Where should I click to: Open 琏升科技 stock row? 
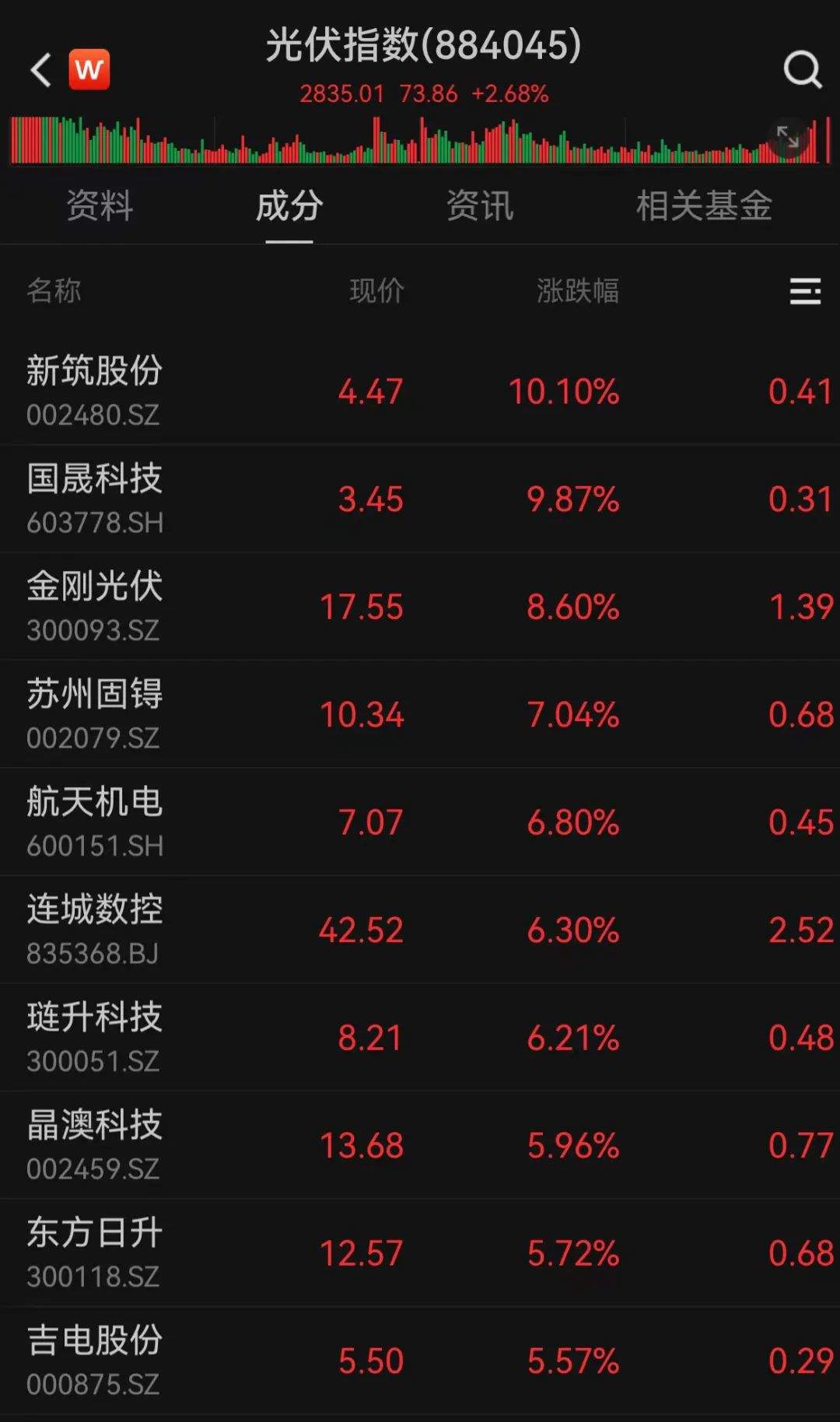pyautogui.click(x=95, y=1037)
